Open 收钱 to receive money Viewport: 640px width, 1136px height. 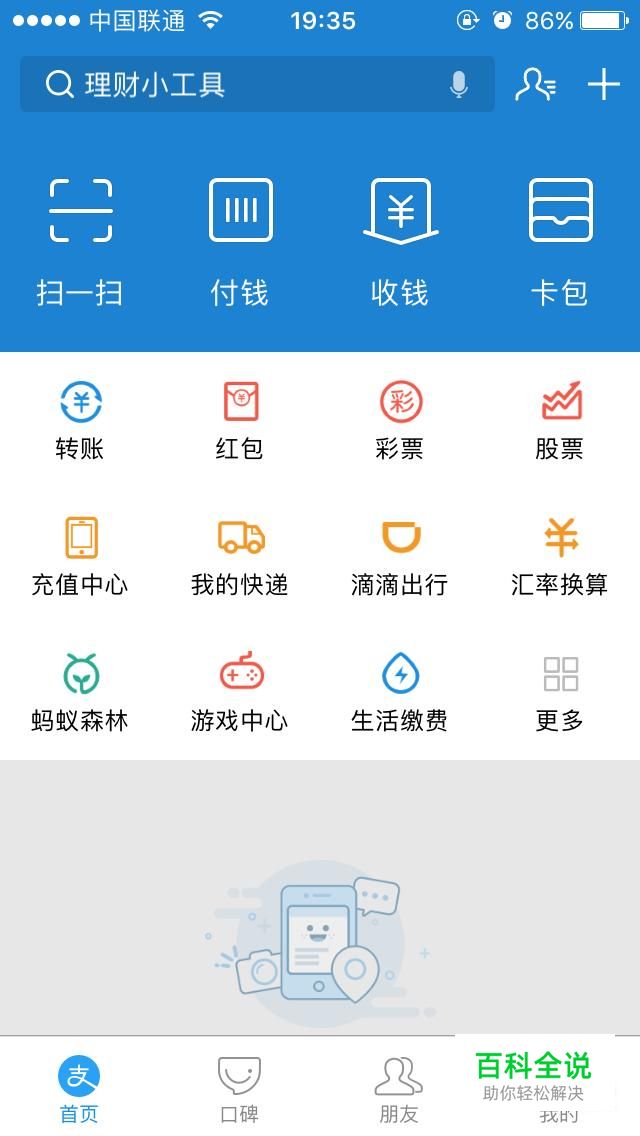[400, 240]
